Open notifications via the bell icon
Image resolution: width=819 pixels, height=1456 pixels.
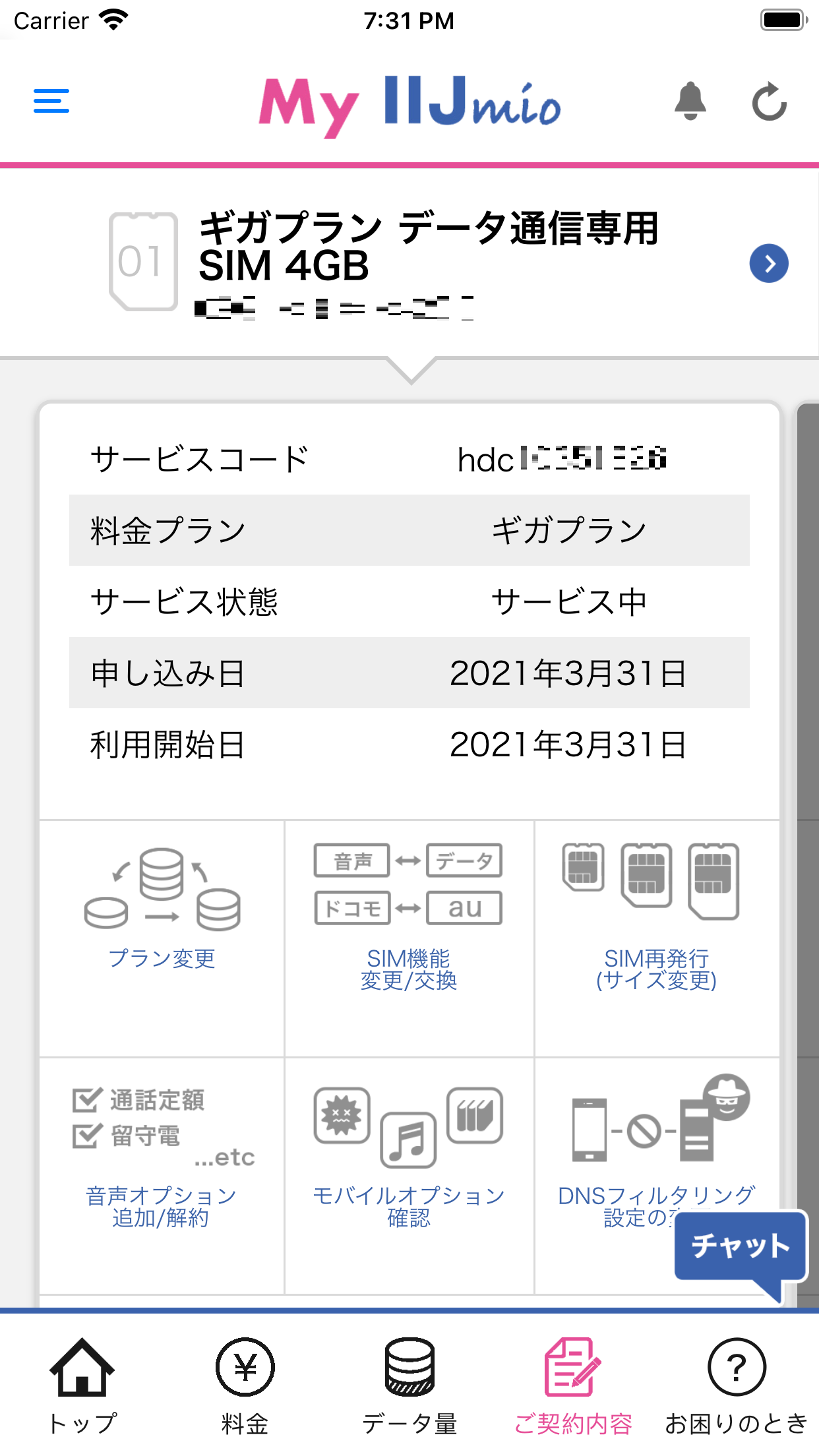691,102
